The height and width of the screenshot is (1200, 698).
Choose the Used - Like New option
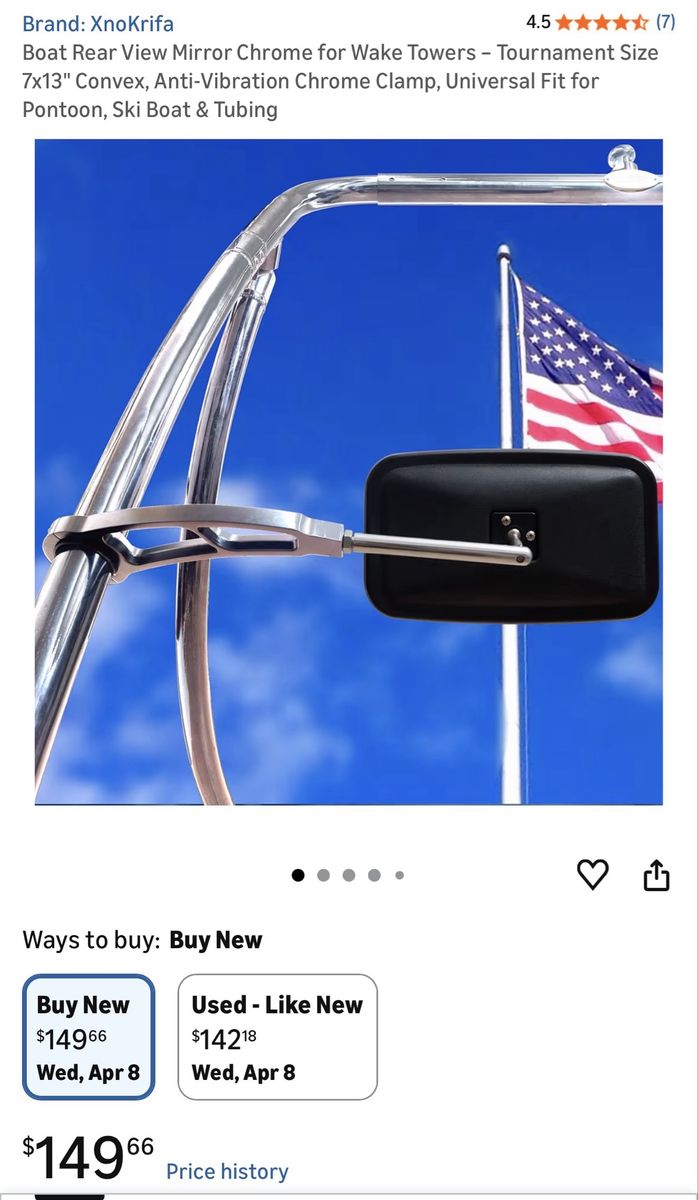[x=277, y=1037]
